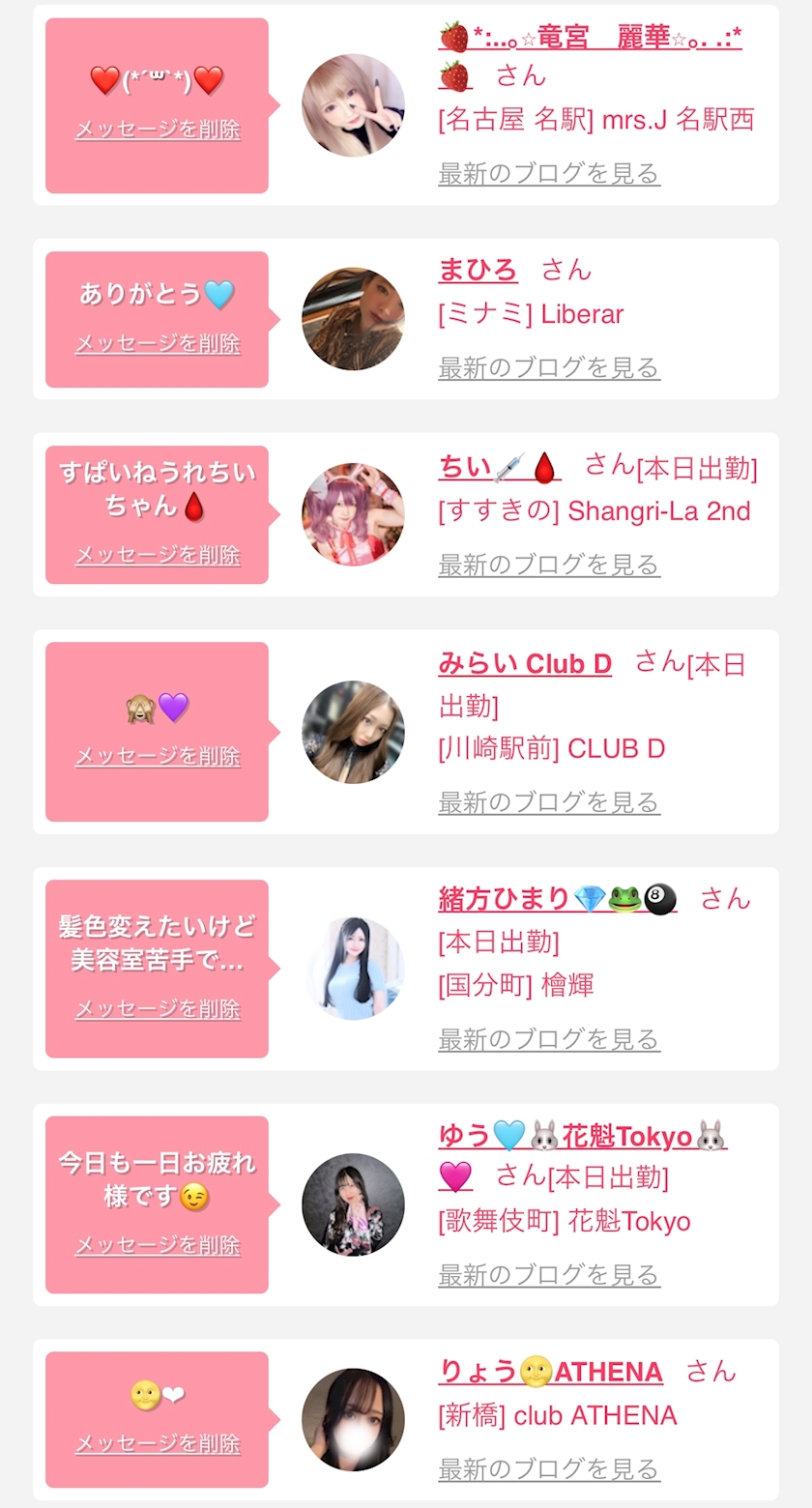812x1508 pixels.
Task: Open まひろ's profile name link
Action: pos(478,270)
